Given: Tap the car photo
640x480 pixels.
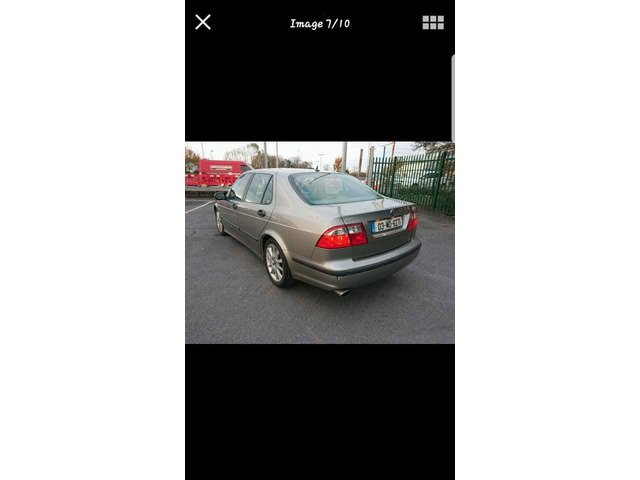Looking at the screenshot, I should tap(320, 242).
